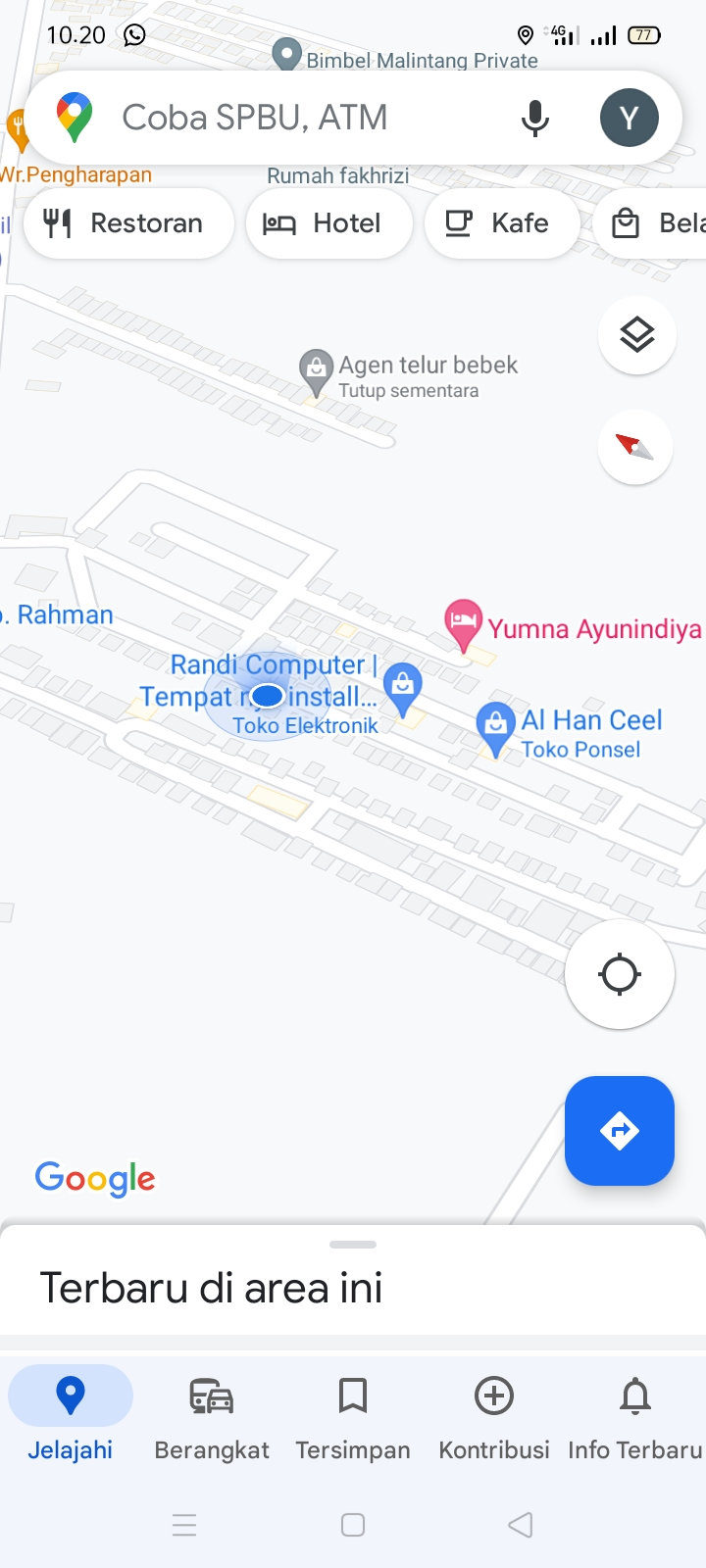
Task: Start voice search with the microphone
Action: 534,118
